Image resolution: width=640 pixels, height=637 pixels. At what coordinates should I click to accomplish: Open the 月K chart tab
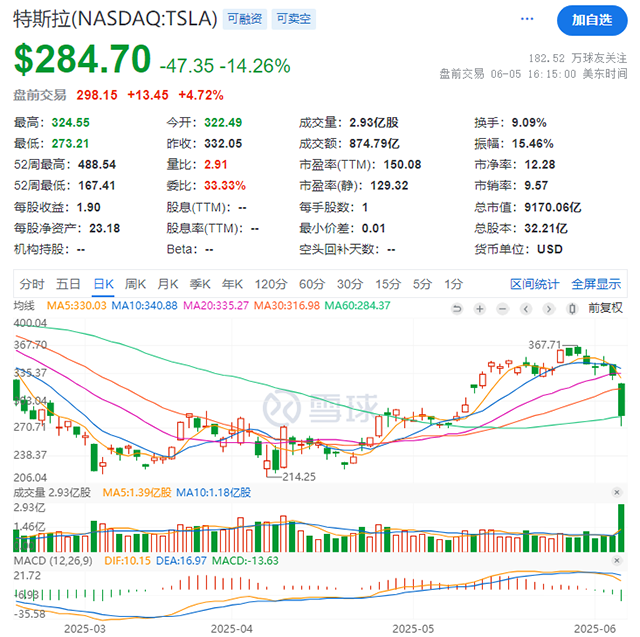pos(168,283)
